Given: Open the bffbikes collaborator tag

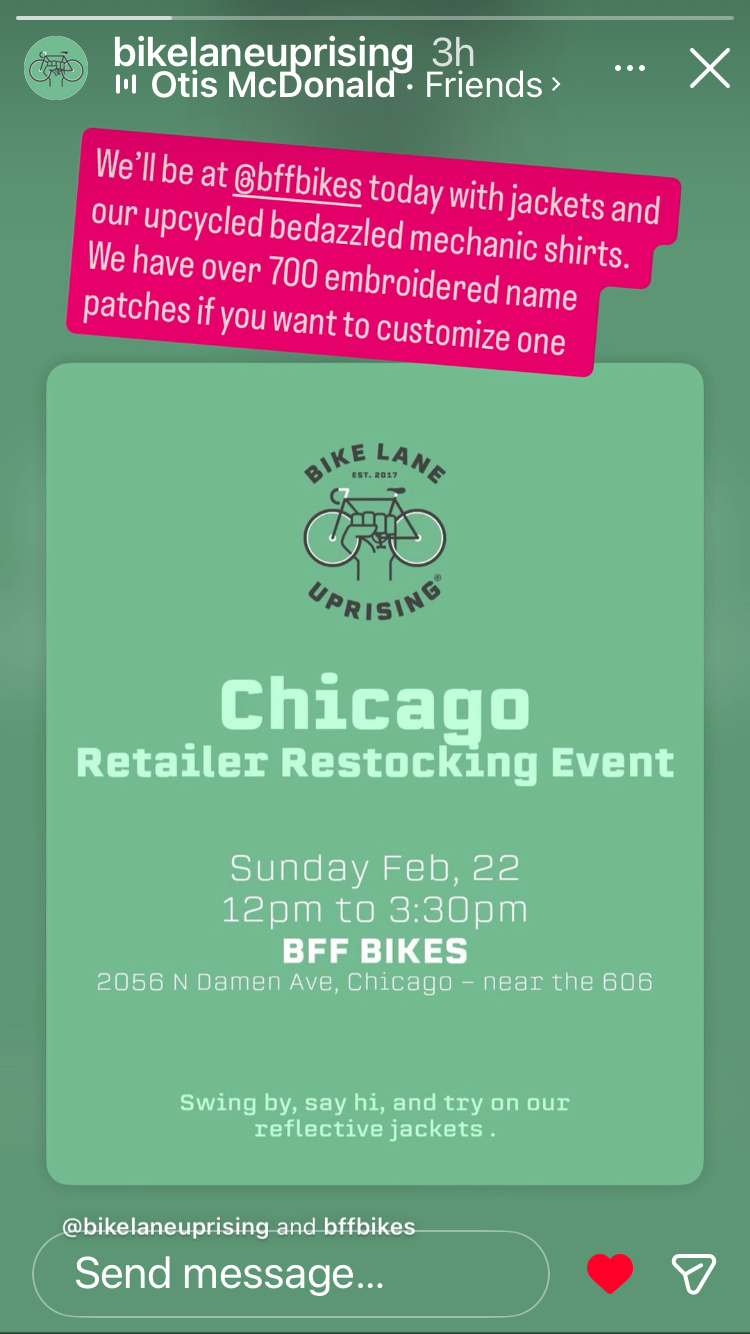Looking at the screenshot, I should [369, 1226].
